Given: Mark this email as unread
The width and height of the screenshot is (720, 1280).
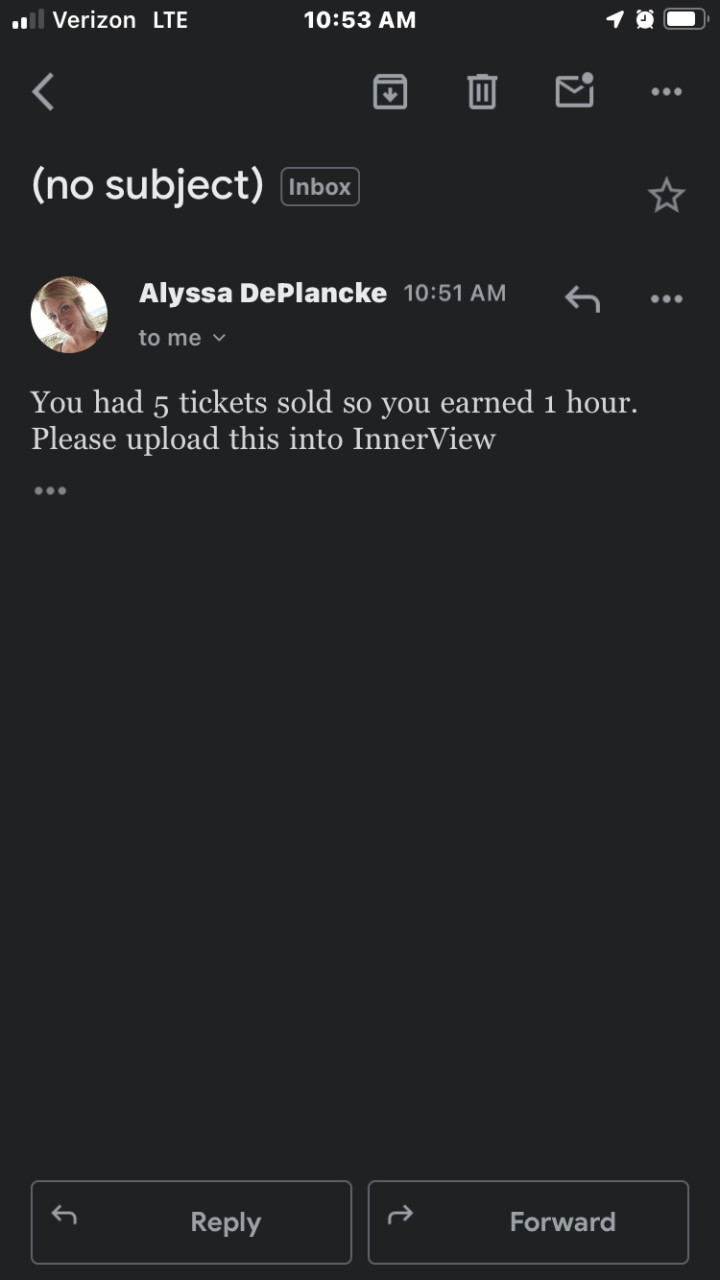Looking at the screenshot, I should (x=574, y=91).
